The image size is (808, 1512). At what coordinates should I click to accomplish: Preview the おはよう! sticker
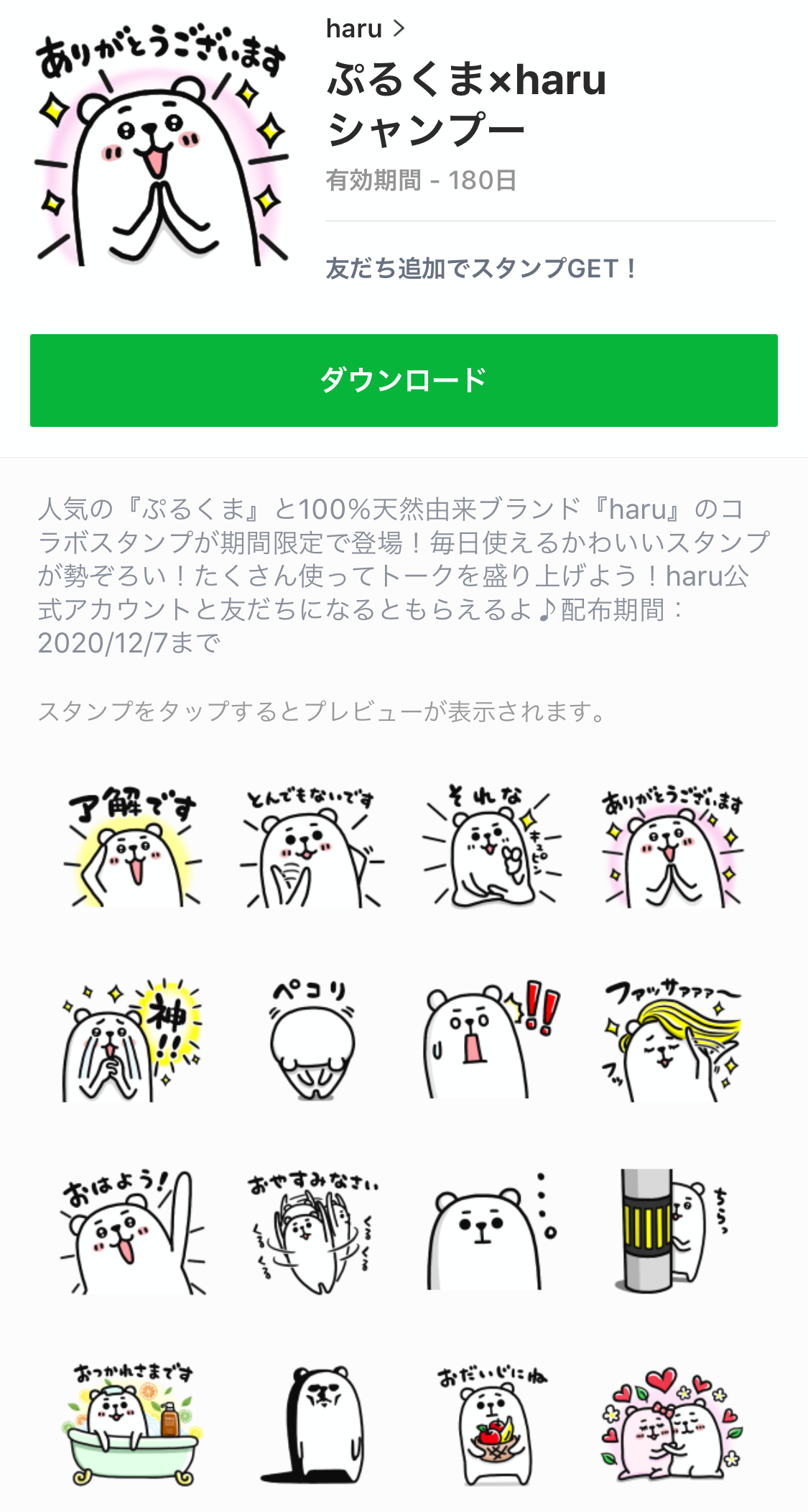point(134,1232)
